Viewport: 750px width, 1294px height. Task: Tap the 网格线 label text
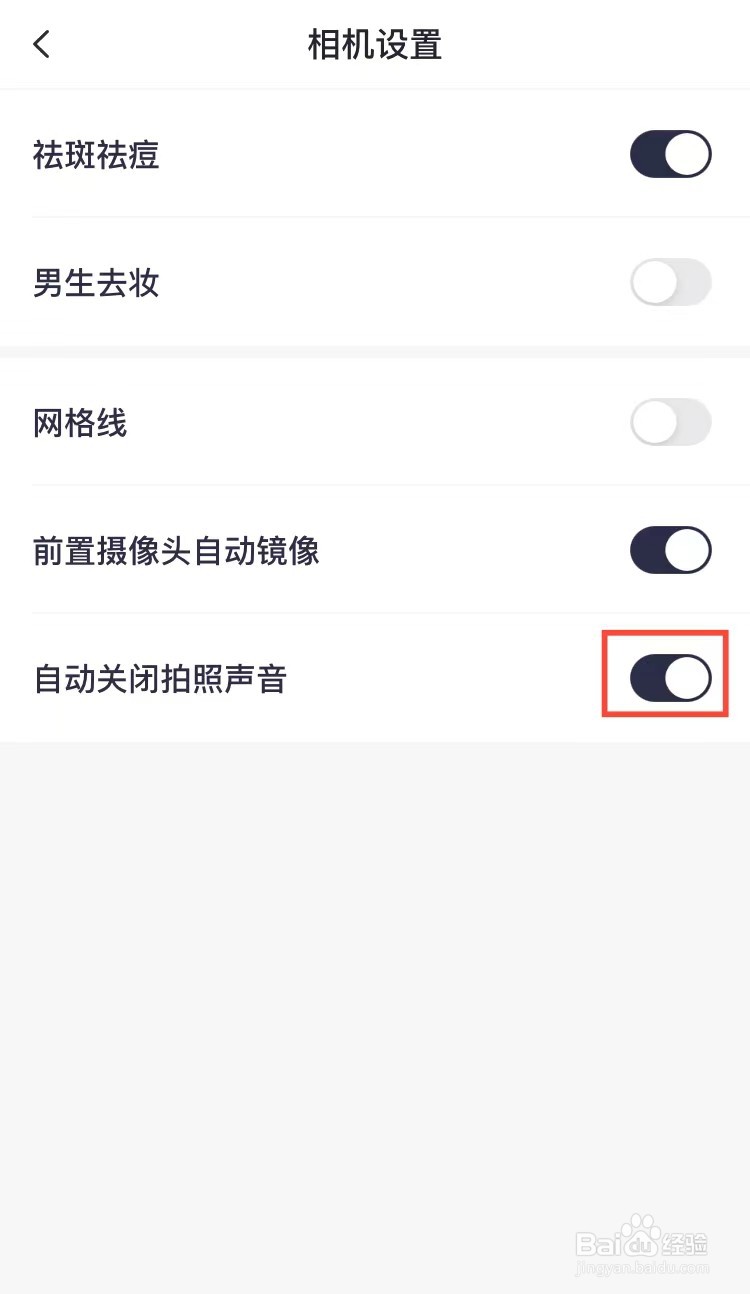pos(80,424)
